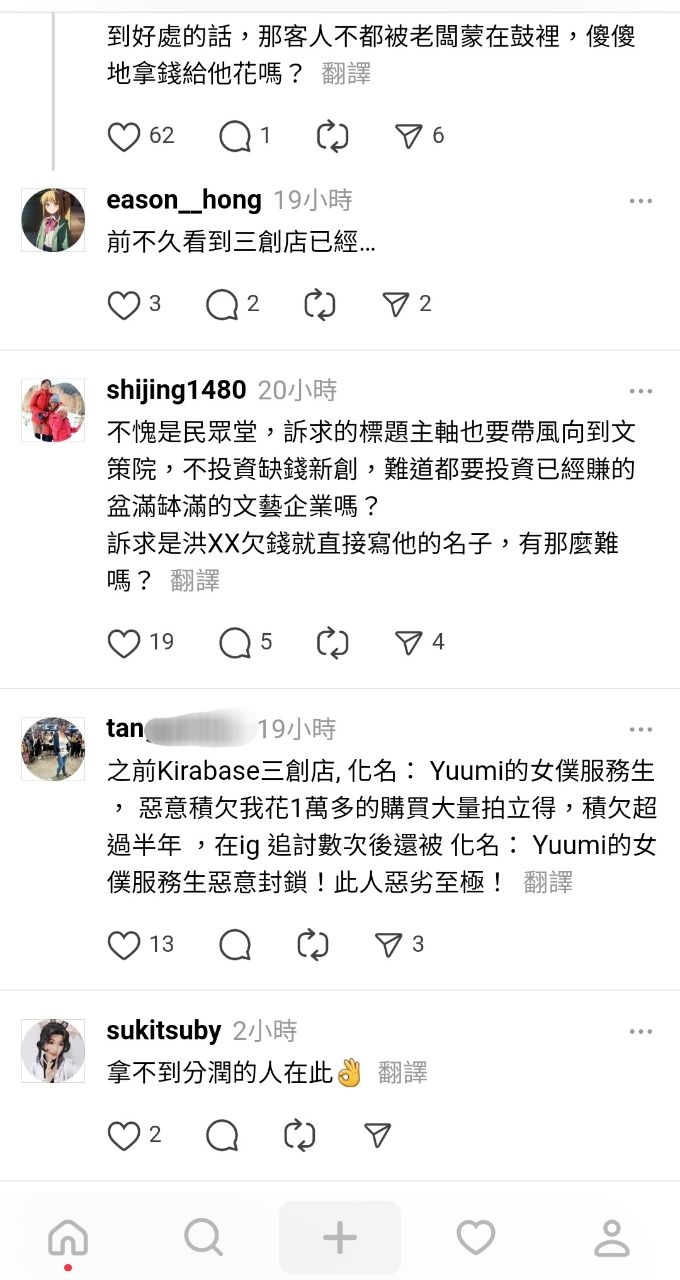Repost eason__hong's comment

(x=320, y=305)
